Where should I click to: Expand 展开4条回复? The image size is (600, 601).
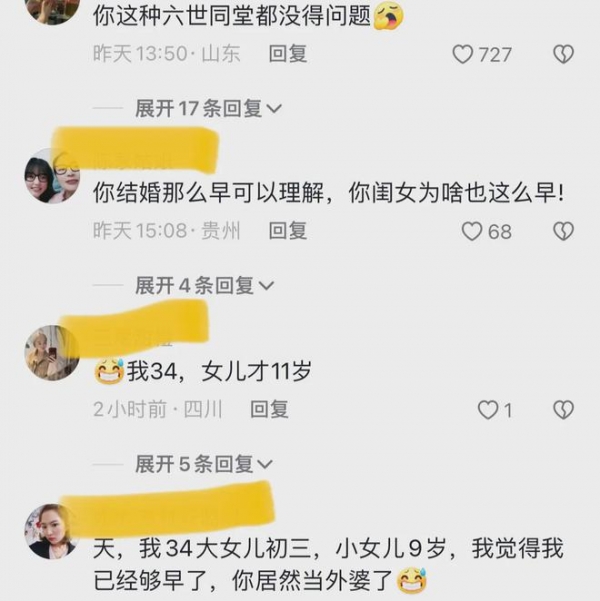[204, 286]
